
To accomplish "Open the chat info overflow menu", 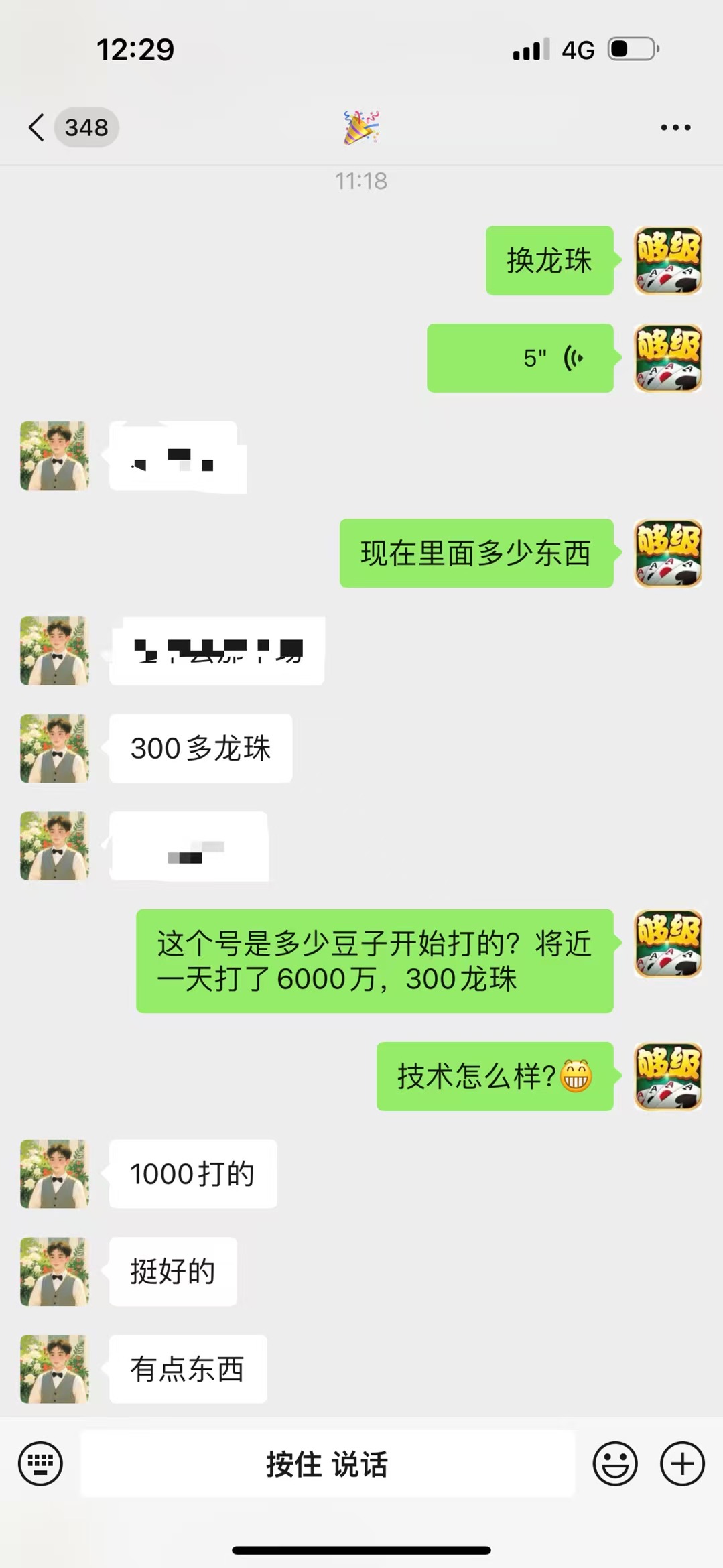I will (x=675, y=127).
